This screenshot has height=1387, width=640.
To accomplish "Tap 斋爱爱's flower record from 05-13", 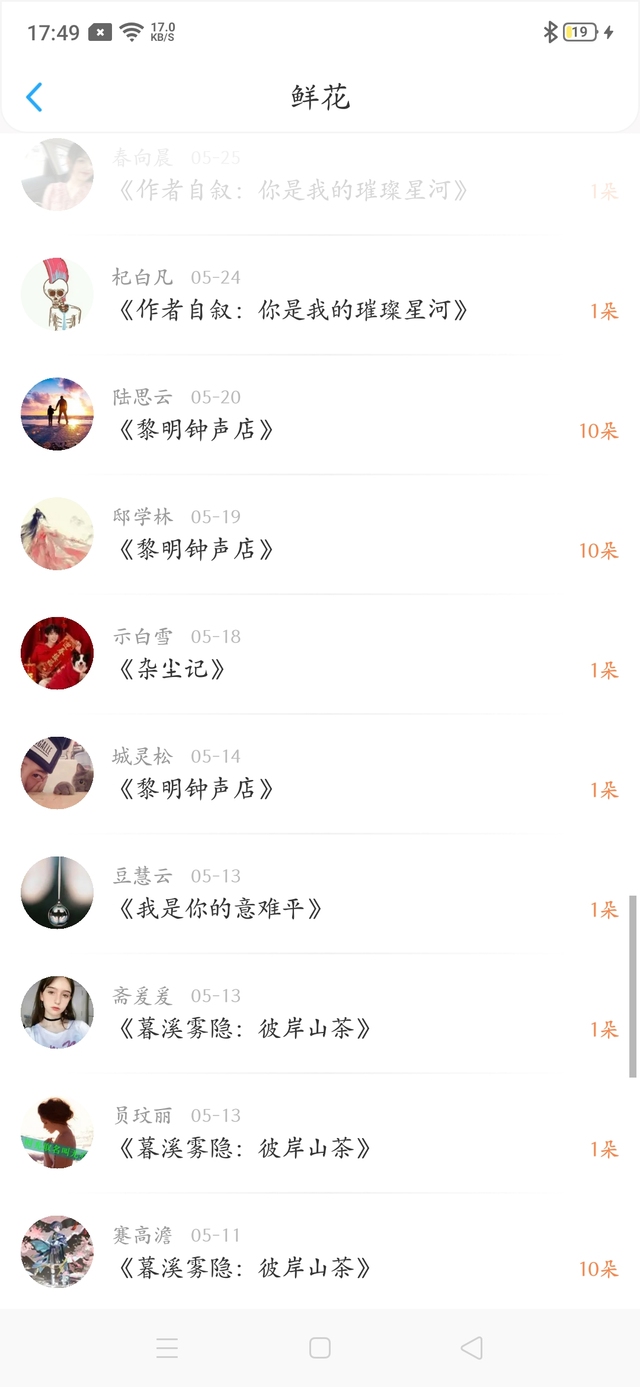I will 320,1014.
